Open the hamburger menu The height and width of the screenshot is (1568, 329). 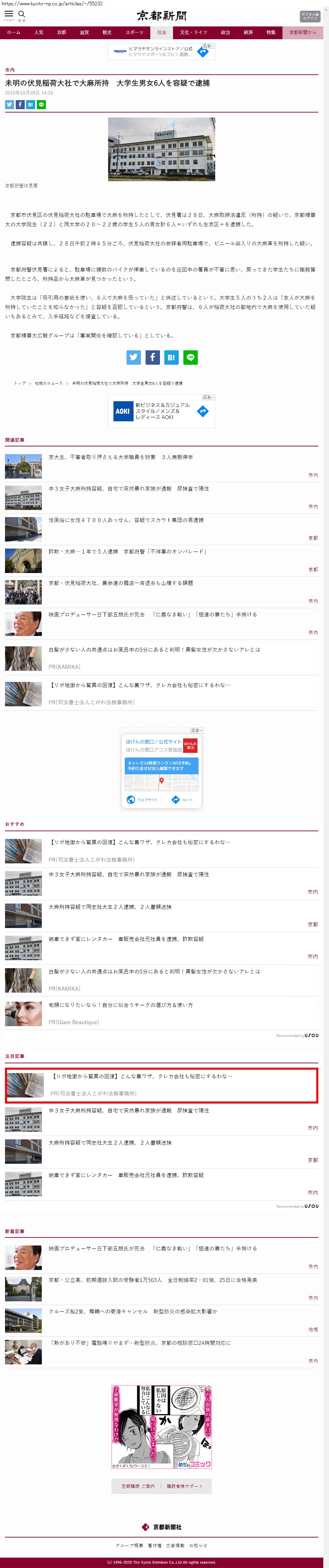pos(8,15)
